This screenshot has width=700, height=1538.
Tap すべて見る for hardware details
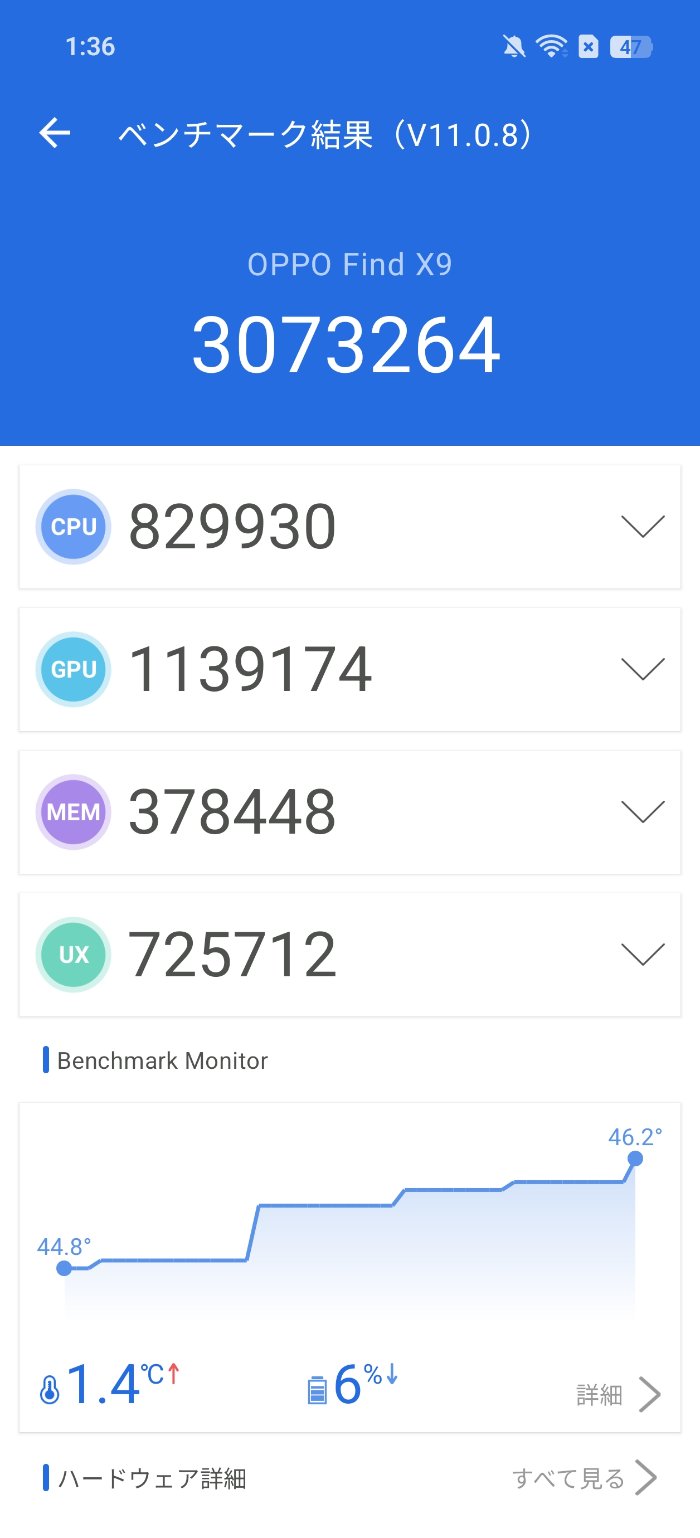584,1478
